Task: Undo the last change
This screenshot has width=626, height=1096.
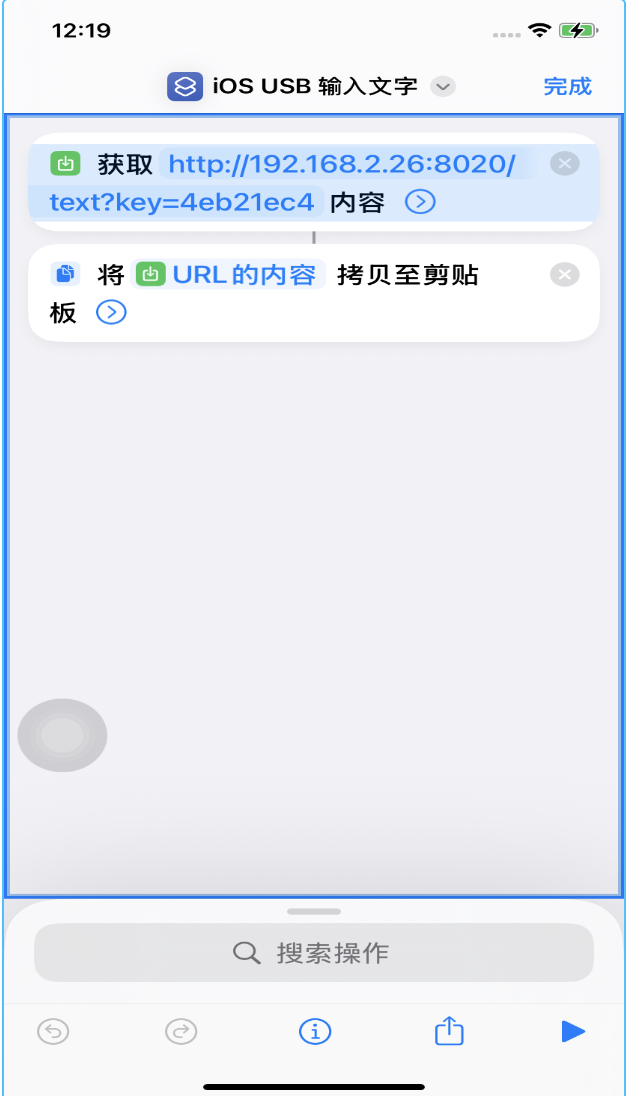Action: tap(53, 1031)
